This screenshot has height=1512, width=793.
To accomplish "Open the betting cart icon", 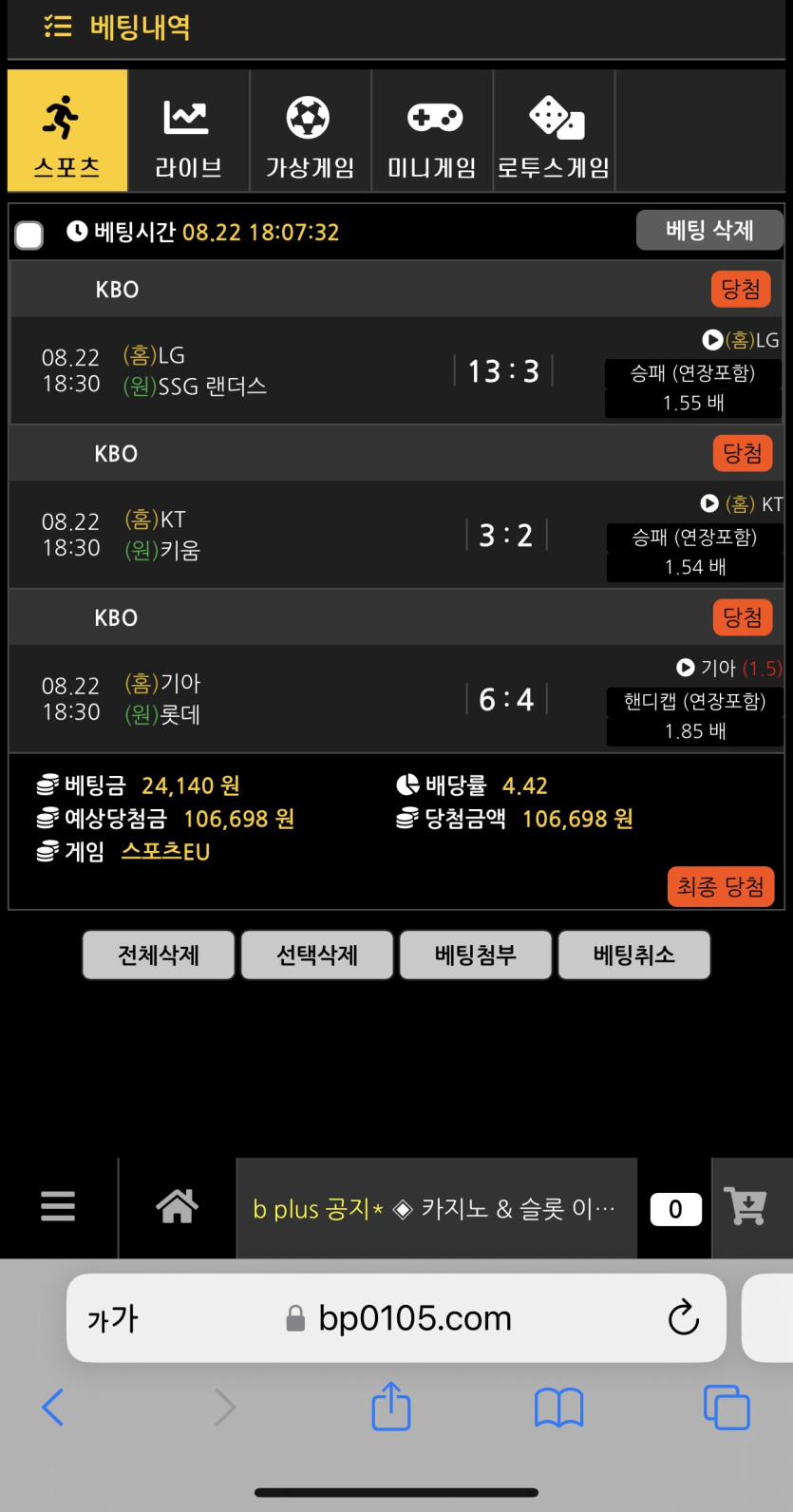I will pos(746,1206).
